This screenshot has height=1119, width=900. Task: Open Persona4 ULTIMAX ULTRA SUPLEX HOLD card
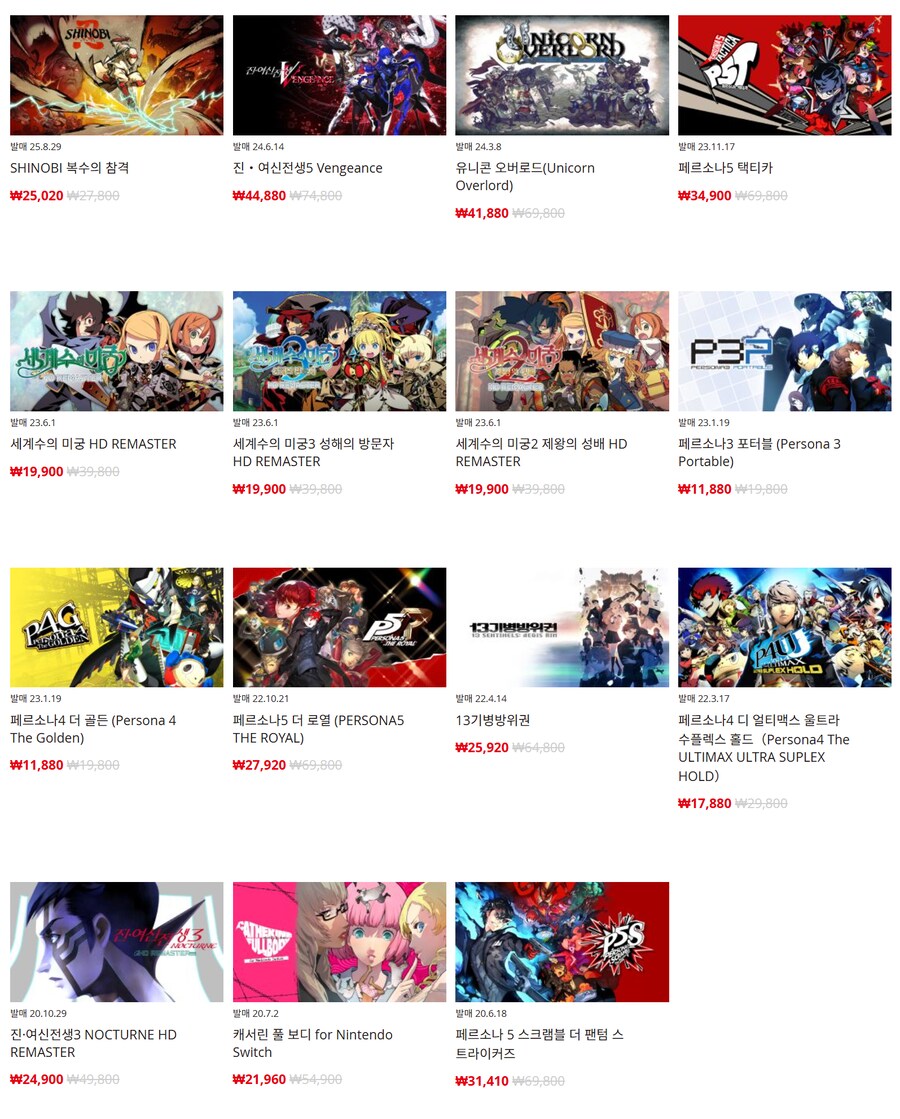[x=784, y=628]
